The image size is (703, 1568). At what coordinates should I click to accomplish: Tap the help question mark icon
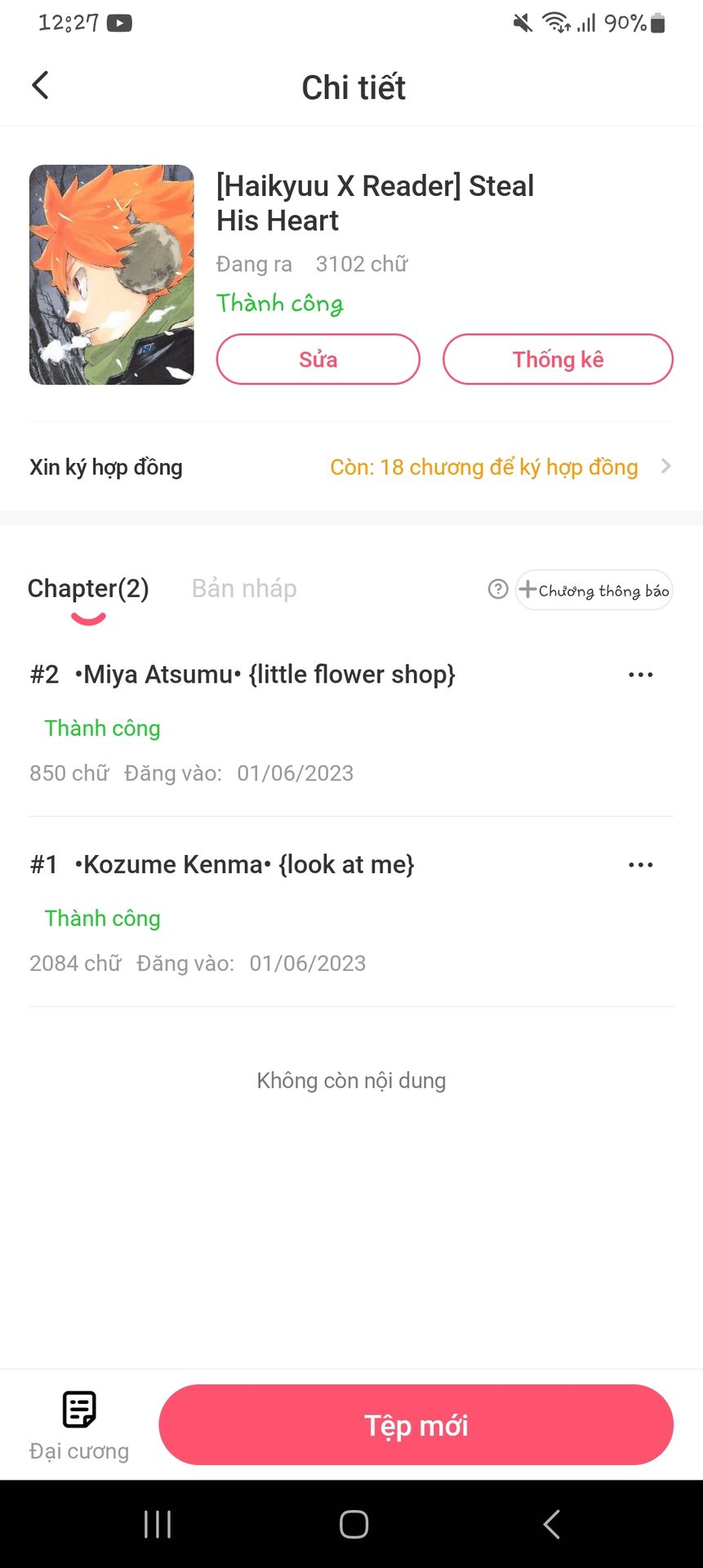point(498,590)
